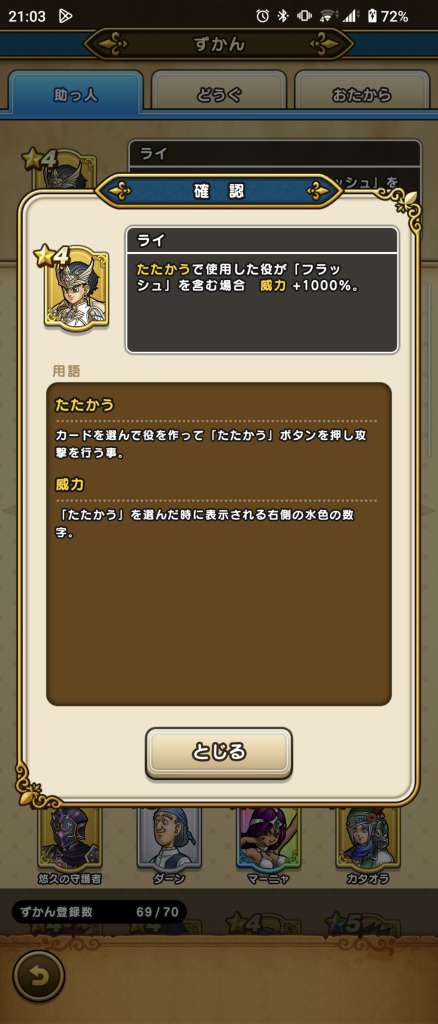Switch to the どうぐ tab
The width and height of the screenshot is (438, 1024).
point(219,95)
